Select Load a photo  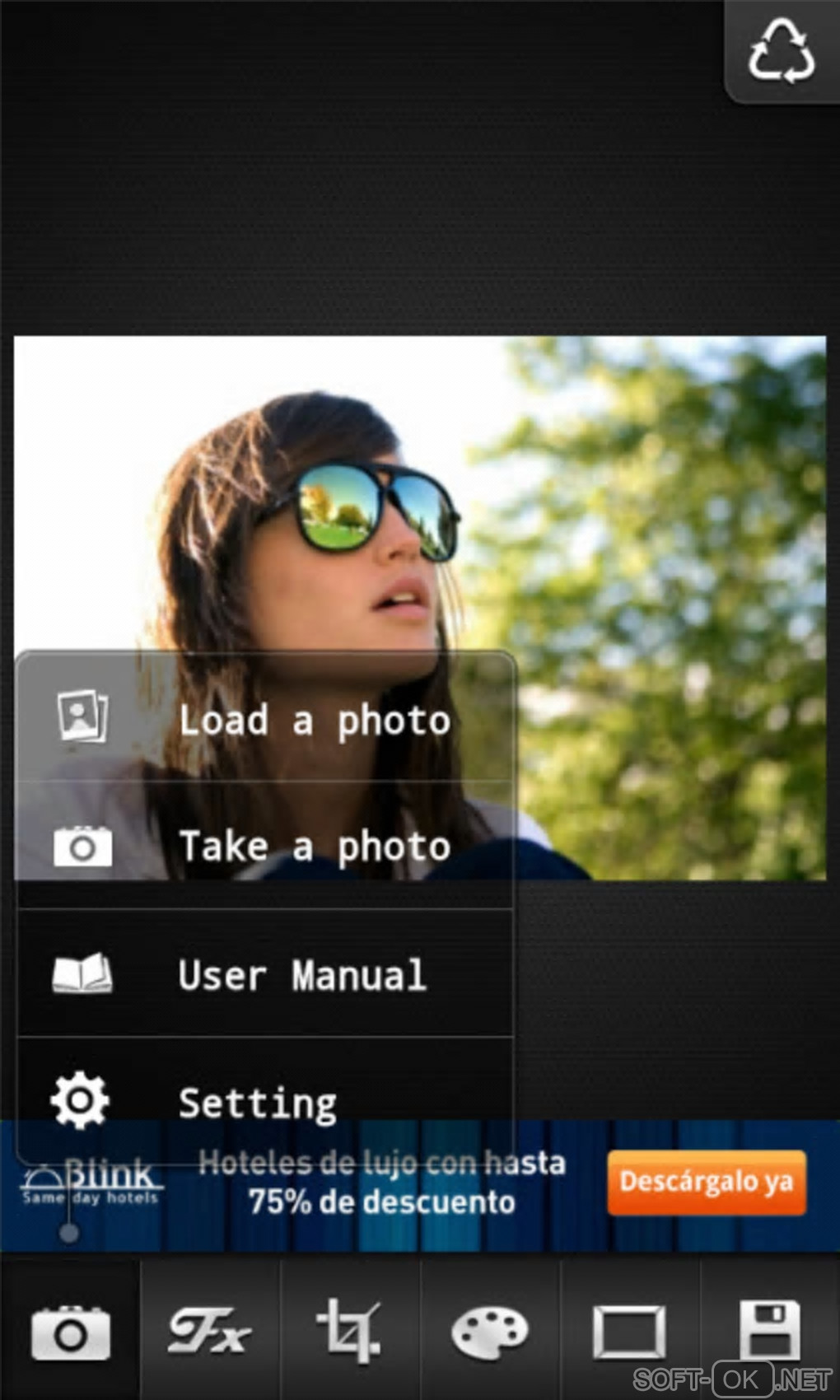point(265,719)
